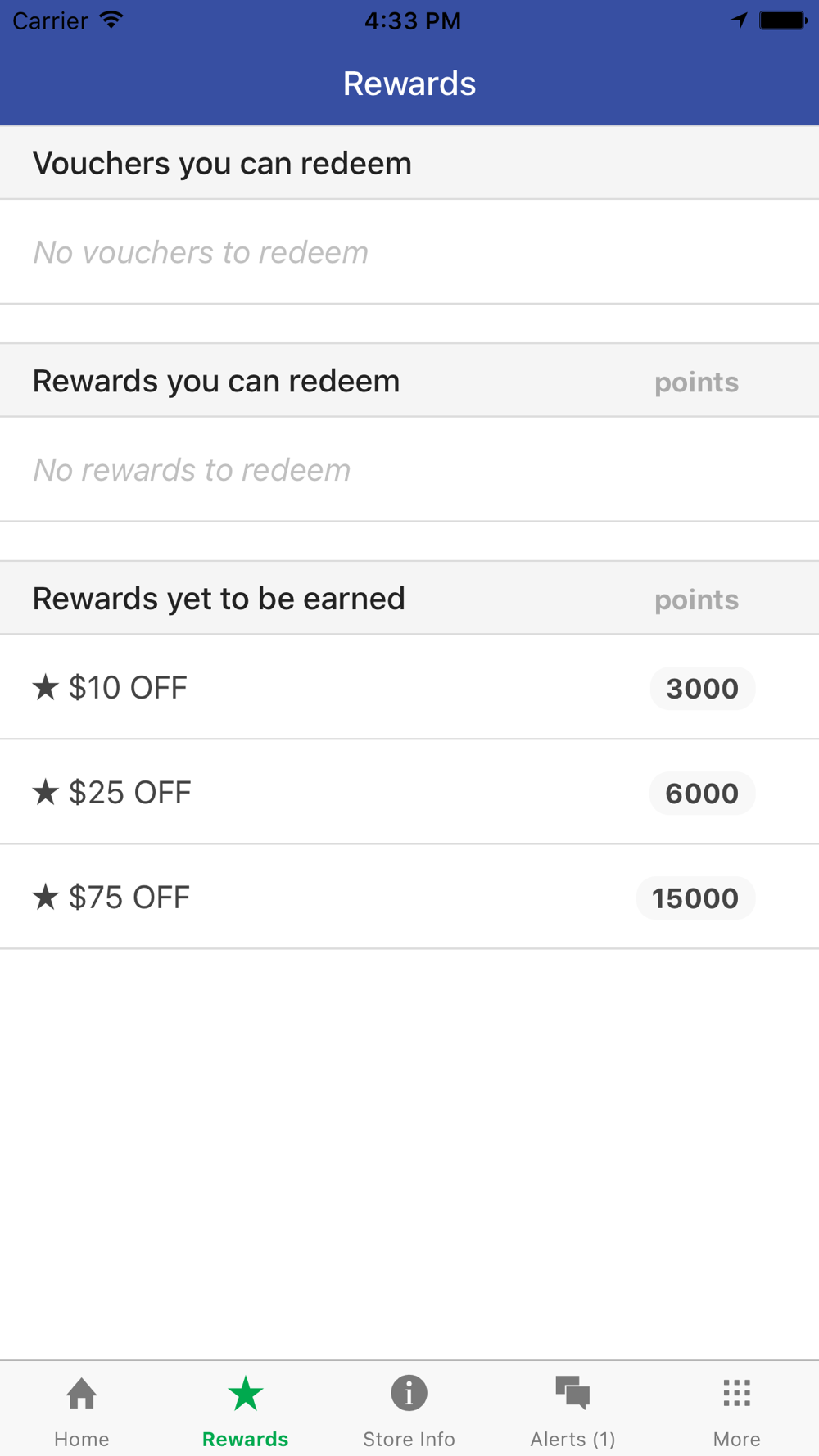819x1456 pixels.
Task: Select the $75 OFF reward
Action: tap(409, 898)
